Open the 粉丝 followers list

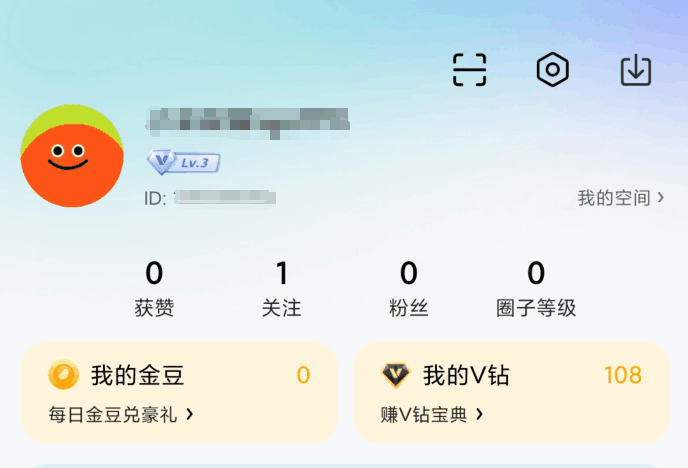pyautogui.click(x=408, y=289)
